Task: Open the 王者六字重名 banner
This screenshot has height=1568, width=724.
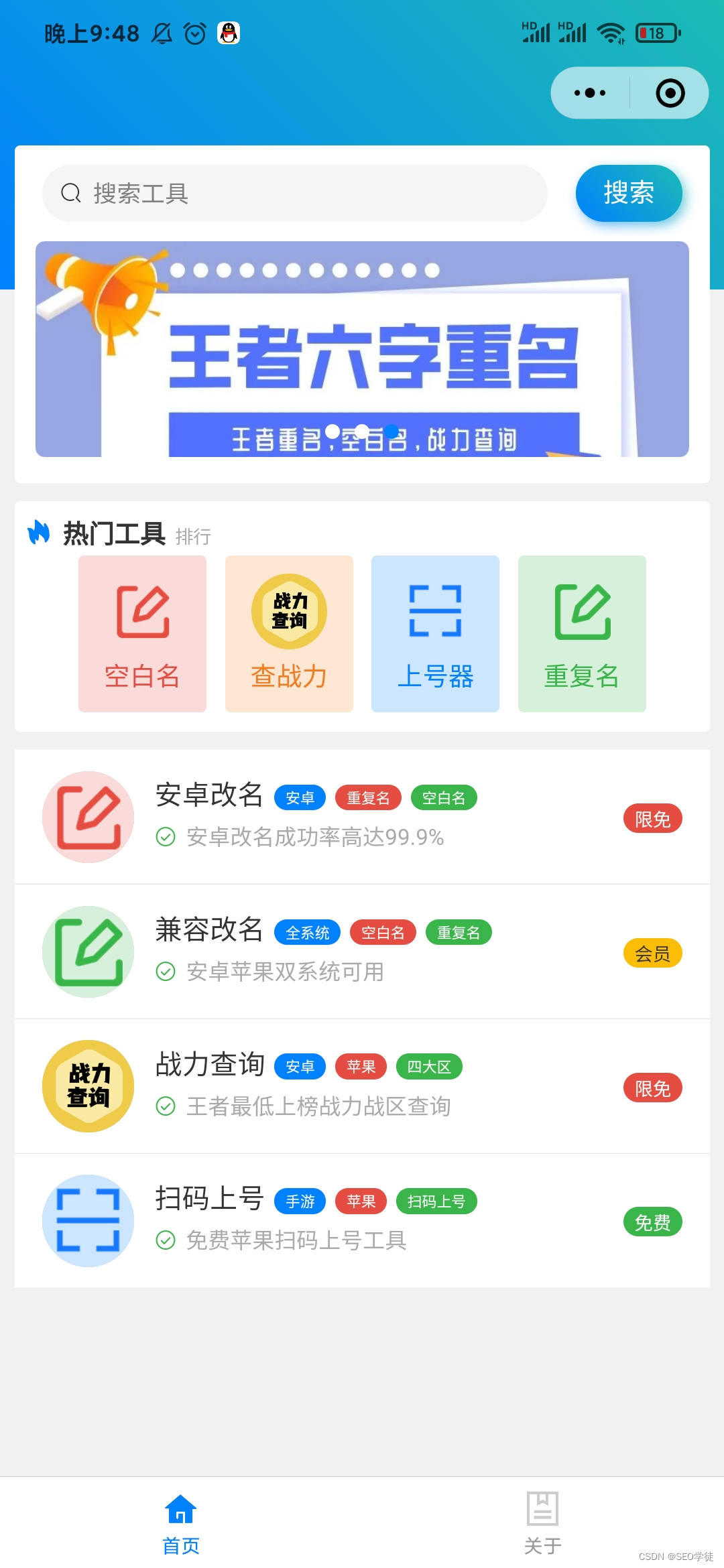Action: click(x=362, y=349)
